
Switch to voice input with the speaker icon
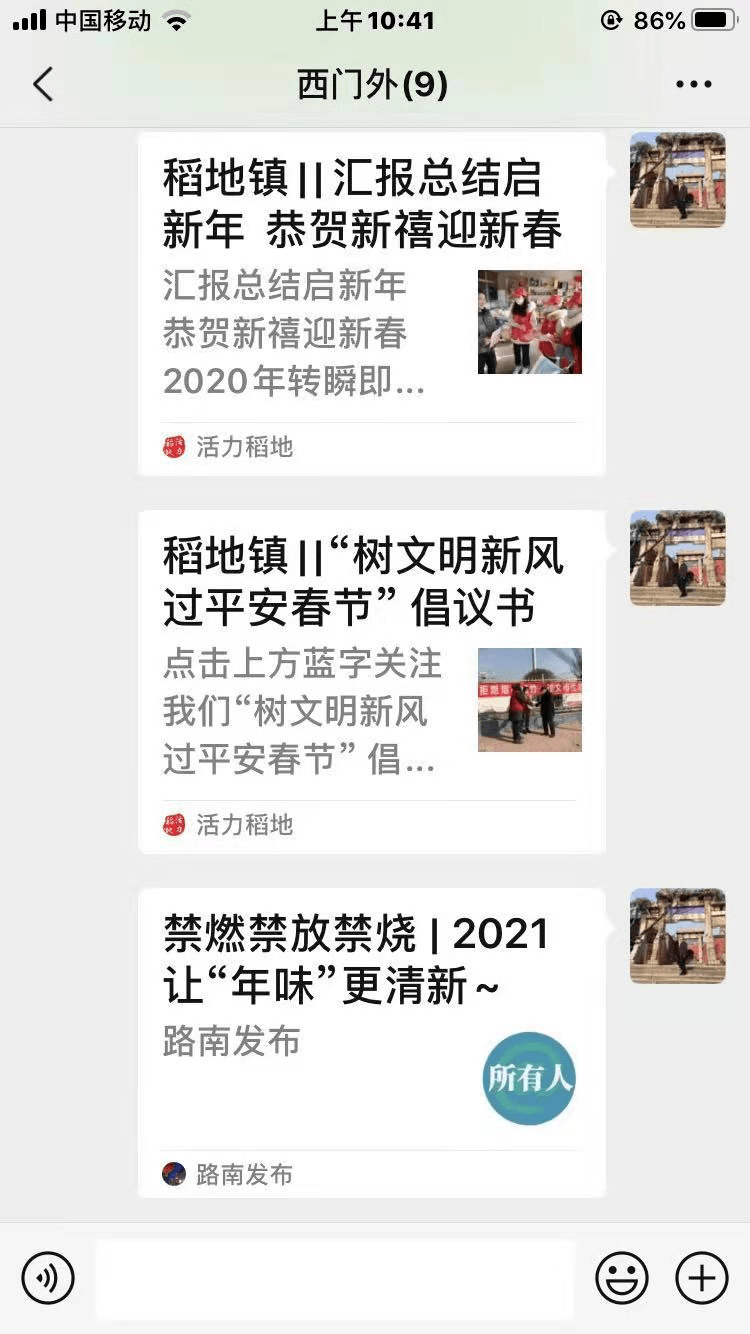coord(48,1278)
